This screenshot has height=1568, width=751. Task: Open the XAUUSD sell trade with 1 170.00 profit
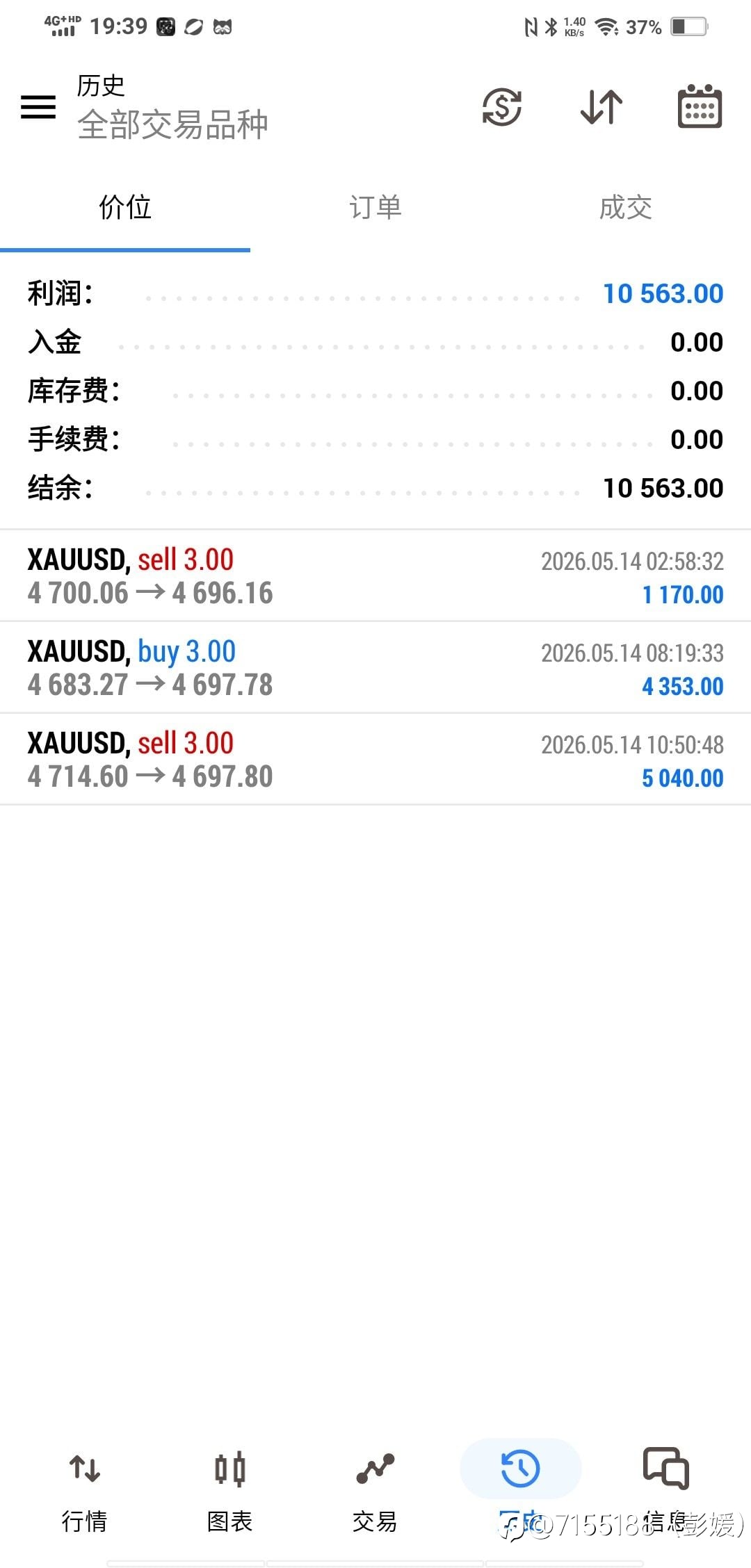[x=375, y=576]
